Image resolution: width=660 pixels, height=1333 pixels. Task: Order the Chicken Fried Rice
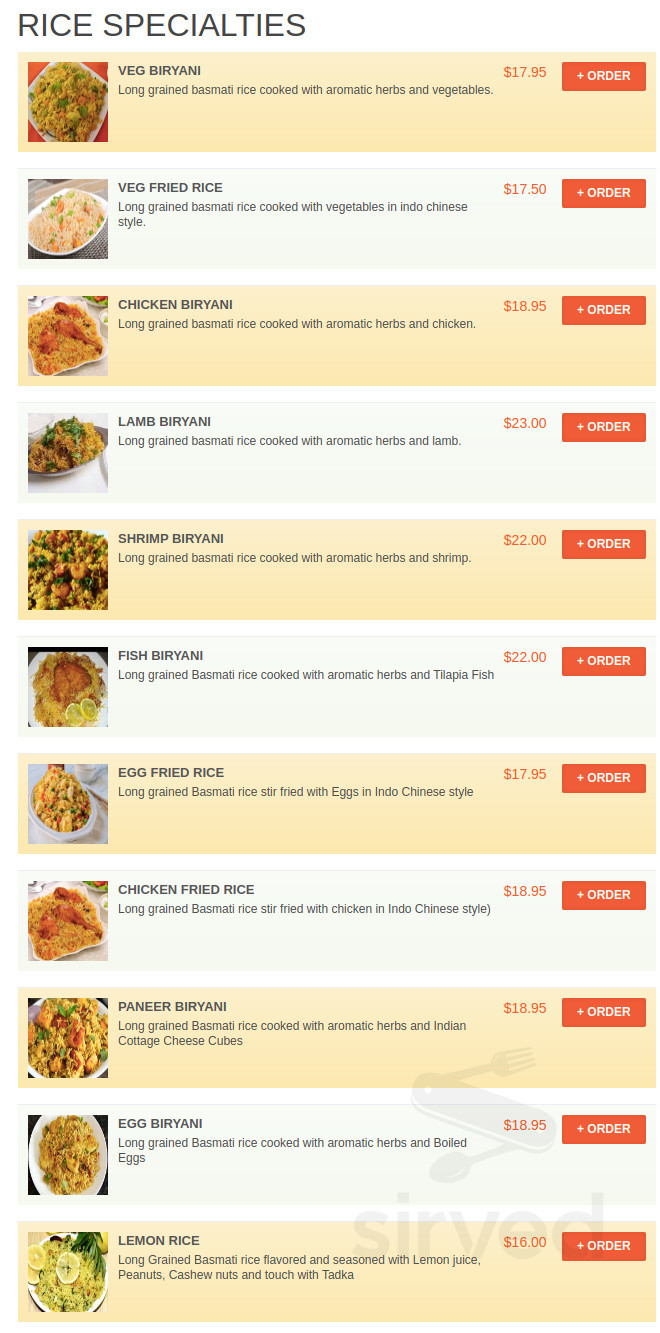click(603, 895)
